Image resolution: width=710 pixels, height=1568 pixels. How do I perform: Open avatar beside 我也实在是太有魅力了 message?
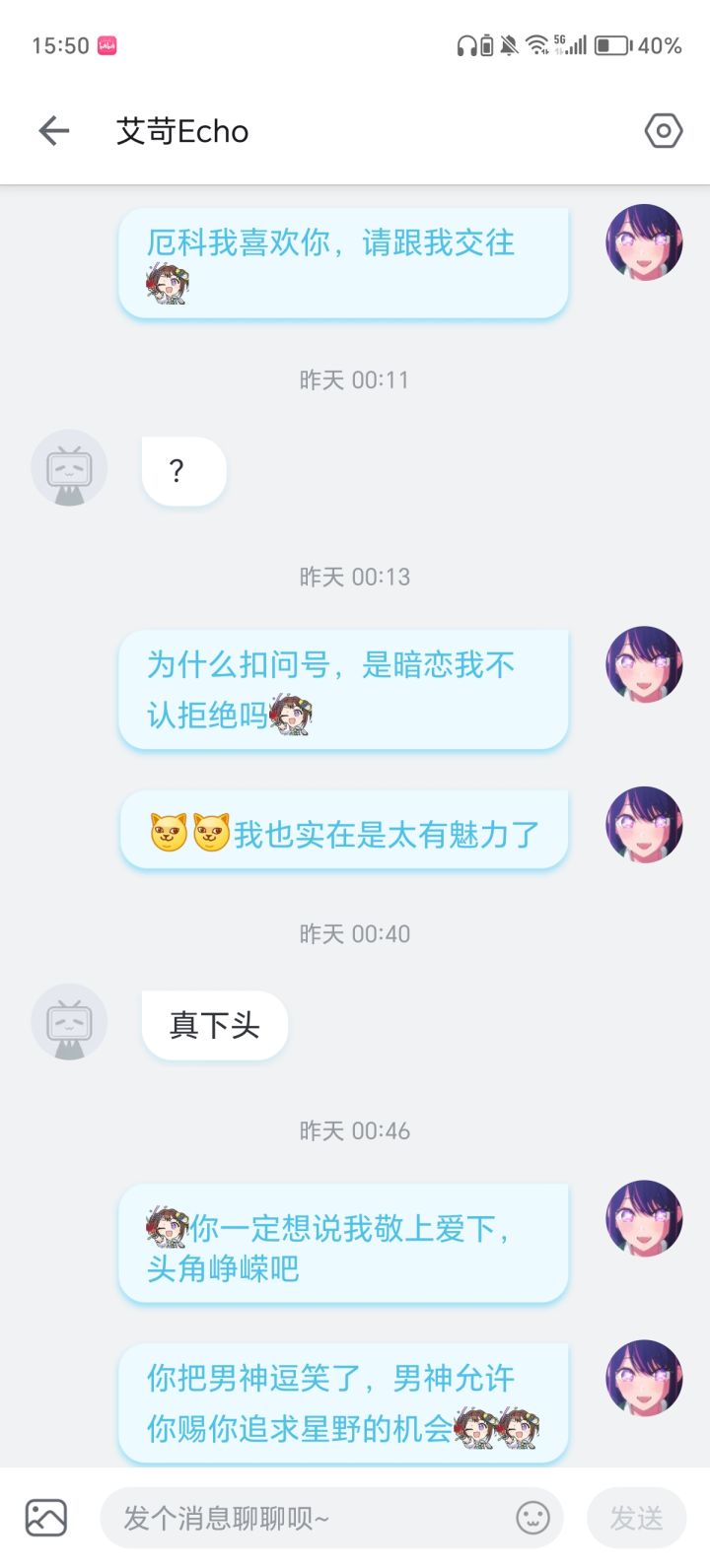(x=644, y=825)
